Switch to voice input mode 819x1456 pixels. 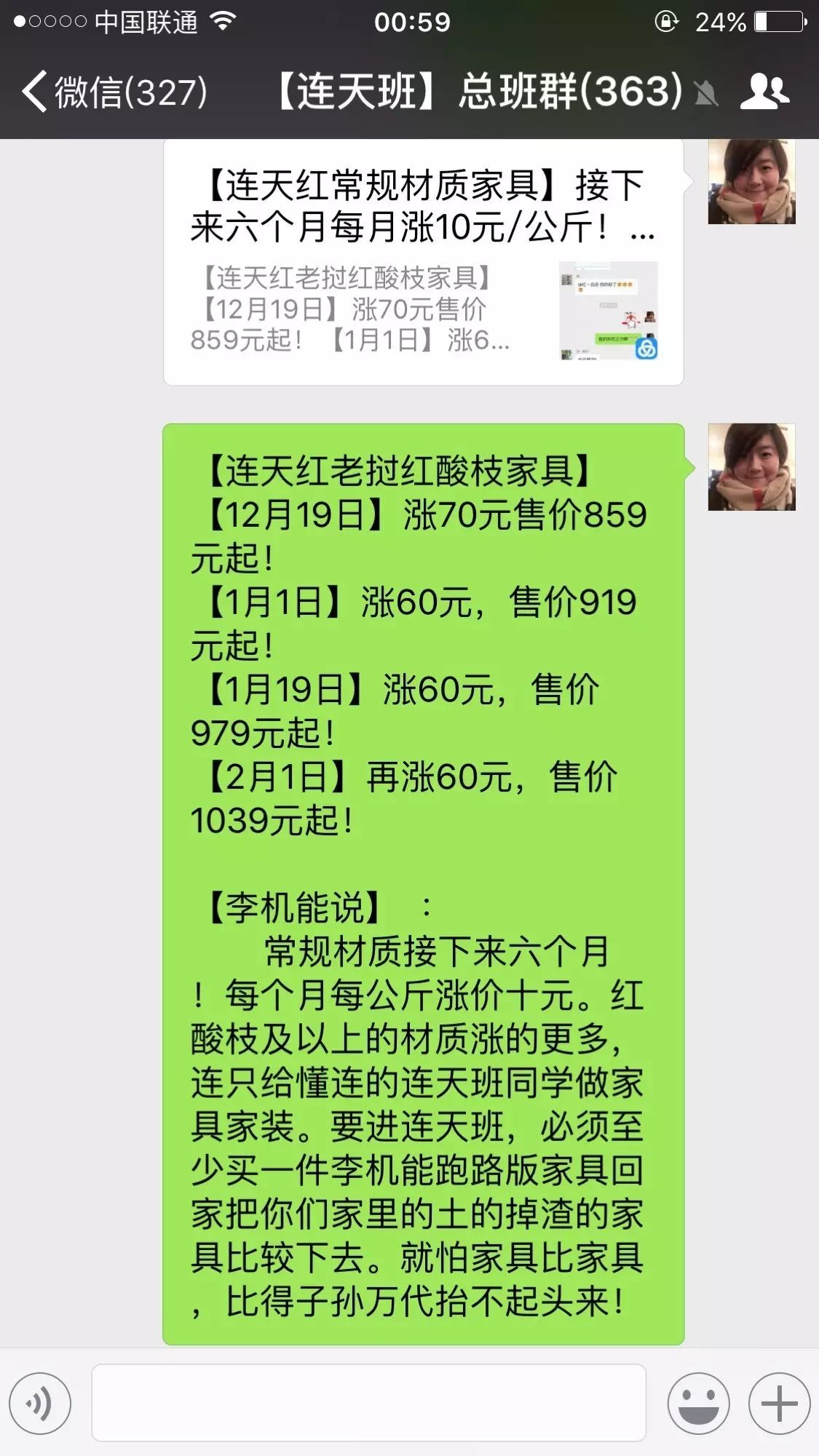(x=41, y=1404)
